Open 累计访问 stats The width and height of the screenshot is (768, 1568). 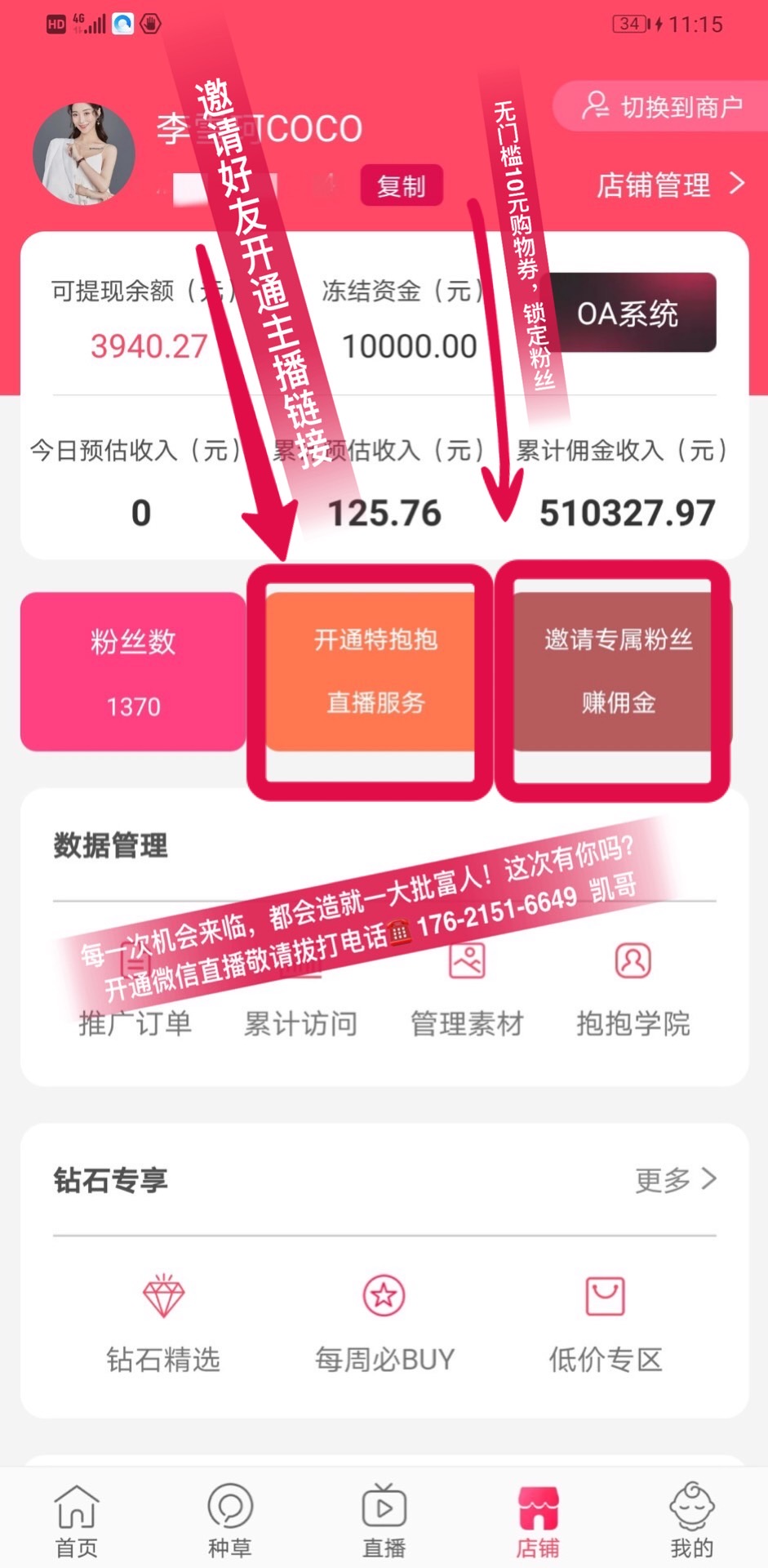pyautogui.click(x=301, y=990)
